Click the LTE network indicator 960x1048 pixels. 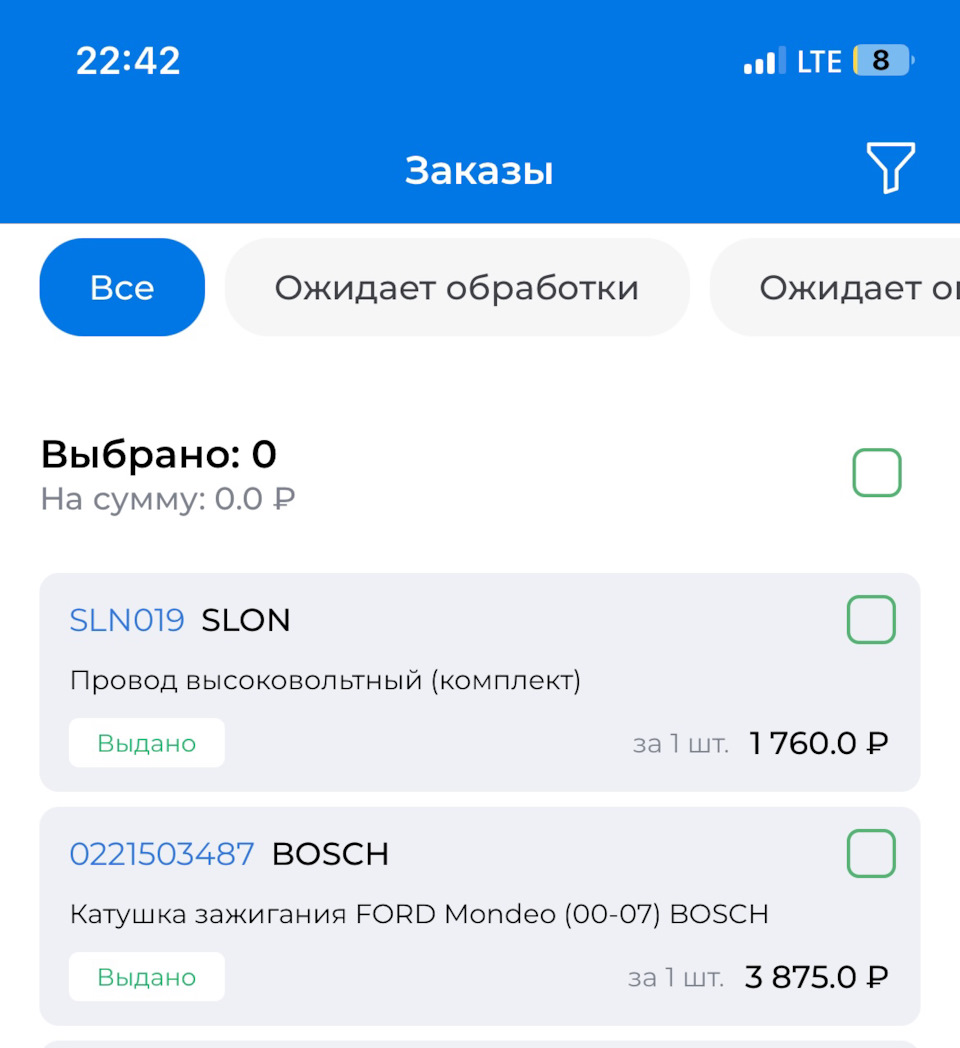point(815,61)
